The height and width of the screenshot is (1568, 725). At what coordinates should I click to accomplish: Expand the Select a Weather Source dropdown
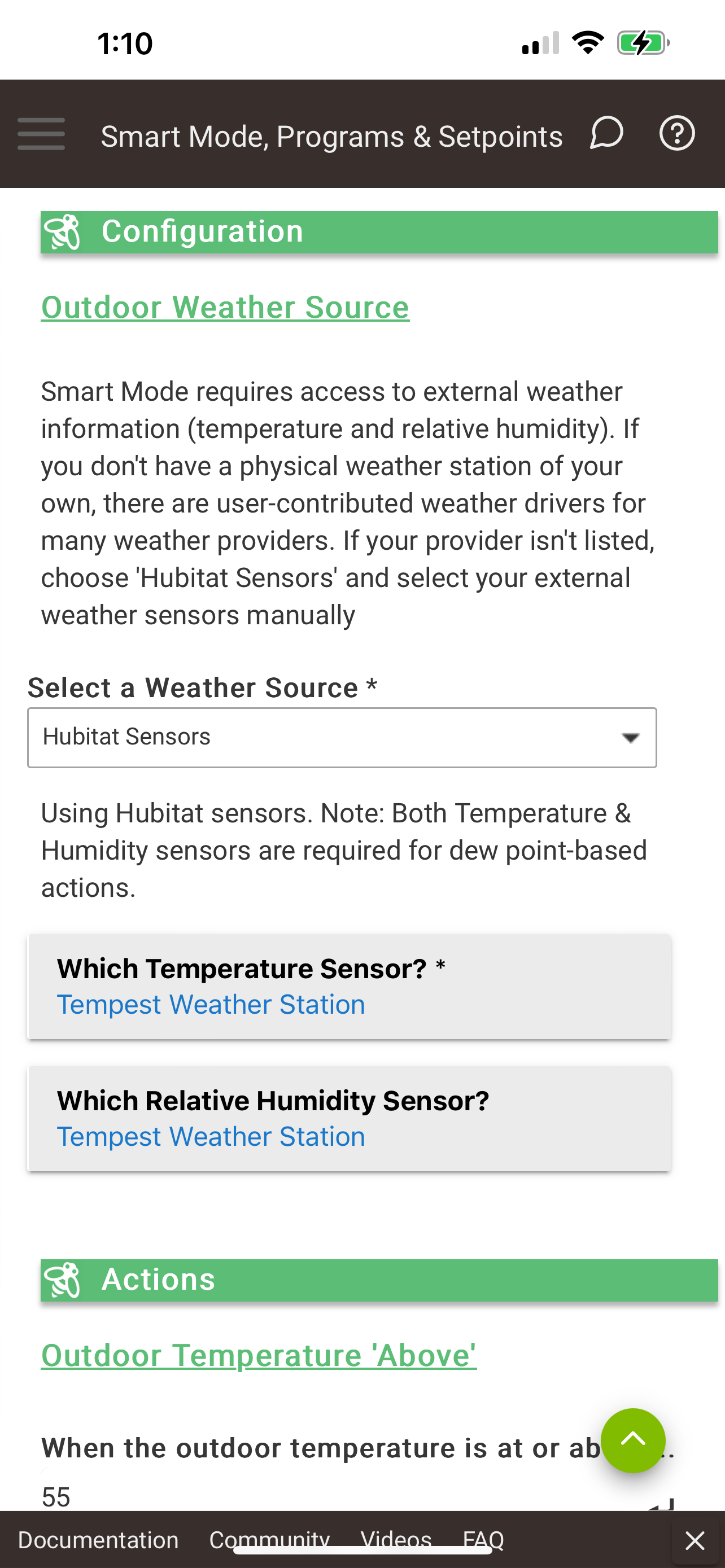342,737
